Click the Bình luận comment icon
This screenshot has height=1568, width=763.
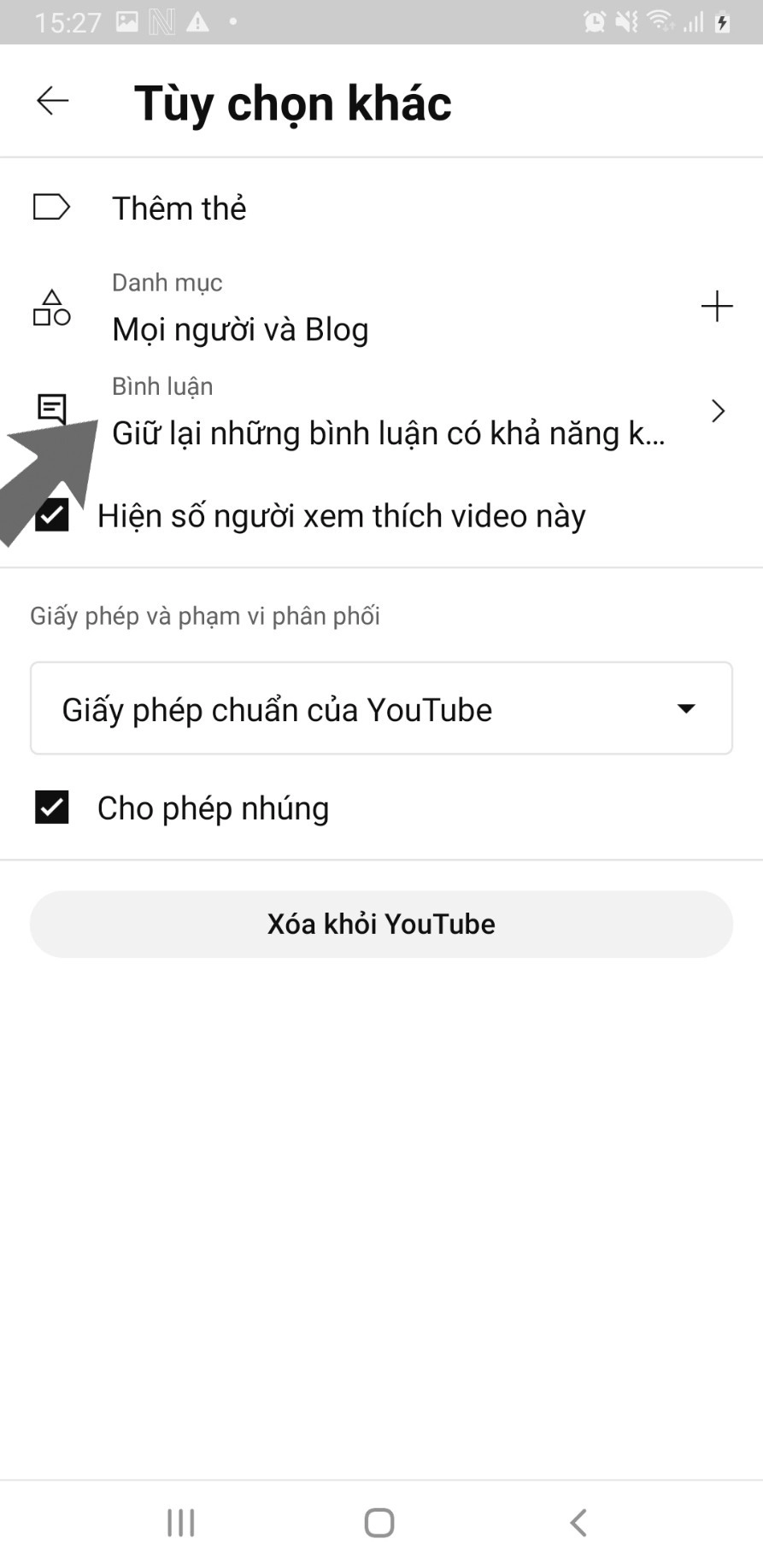[x=52, y=408]
